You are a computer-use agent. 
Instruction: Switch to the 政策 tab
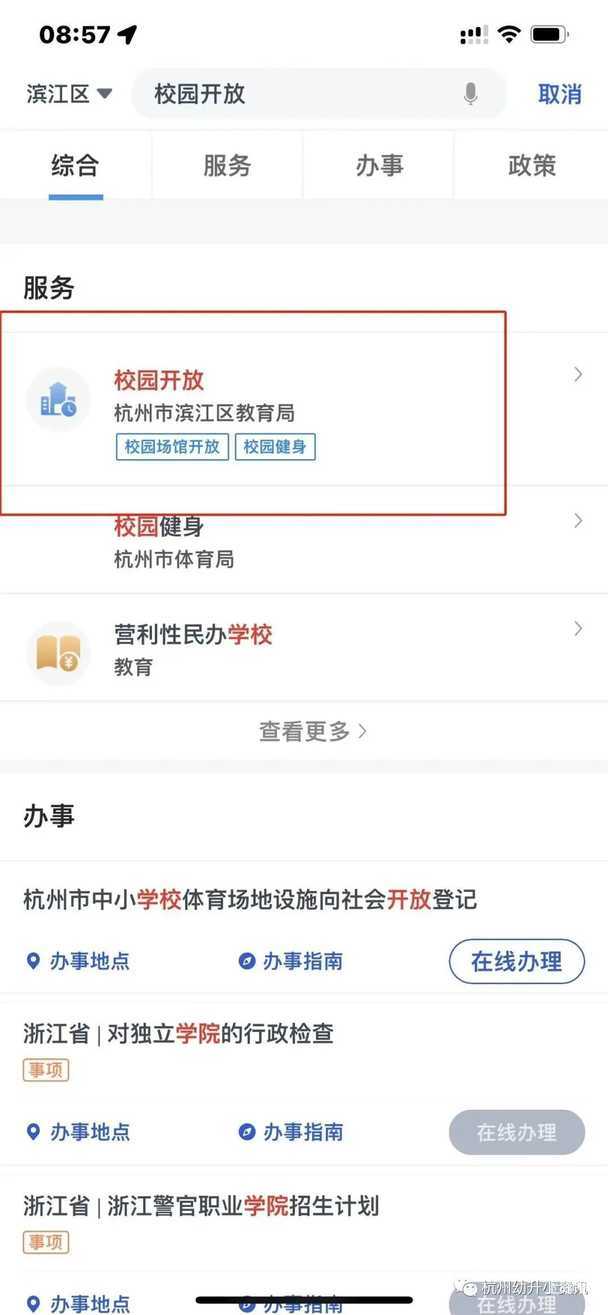pos(531,165)
